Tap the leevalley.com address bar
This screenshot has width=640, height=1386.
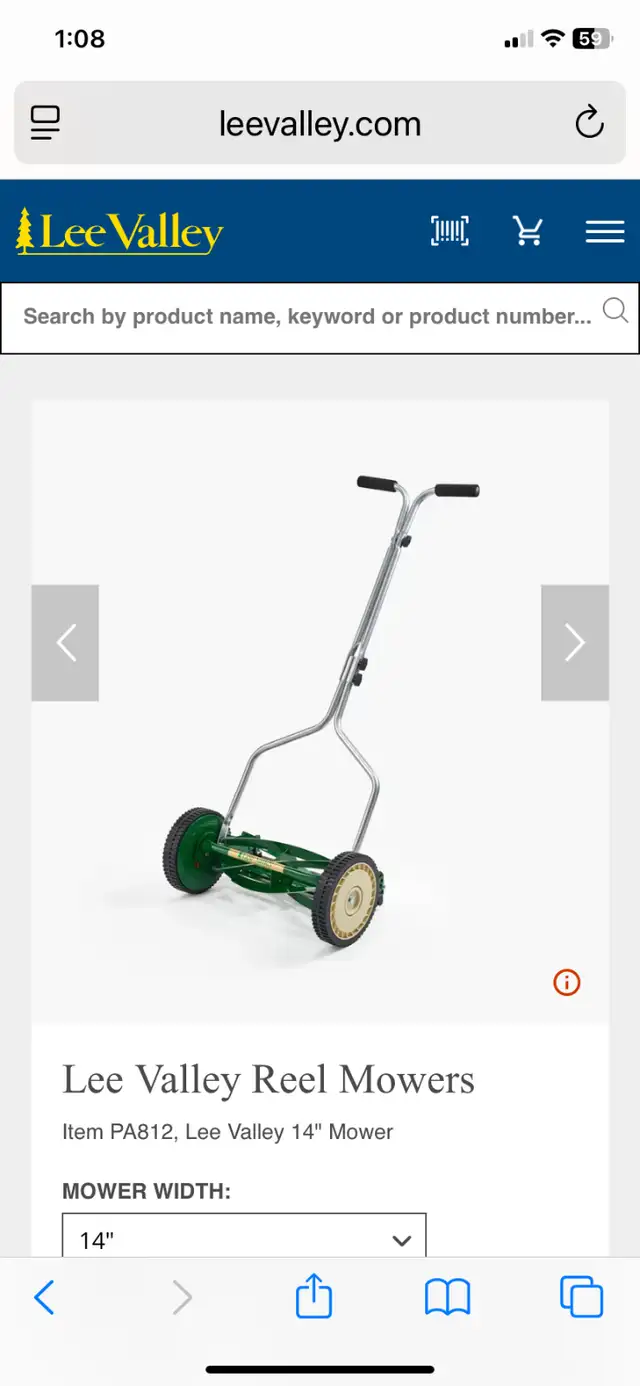coord(320,124)
